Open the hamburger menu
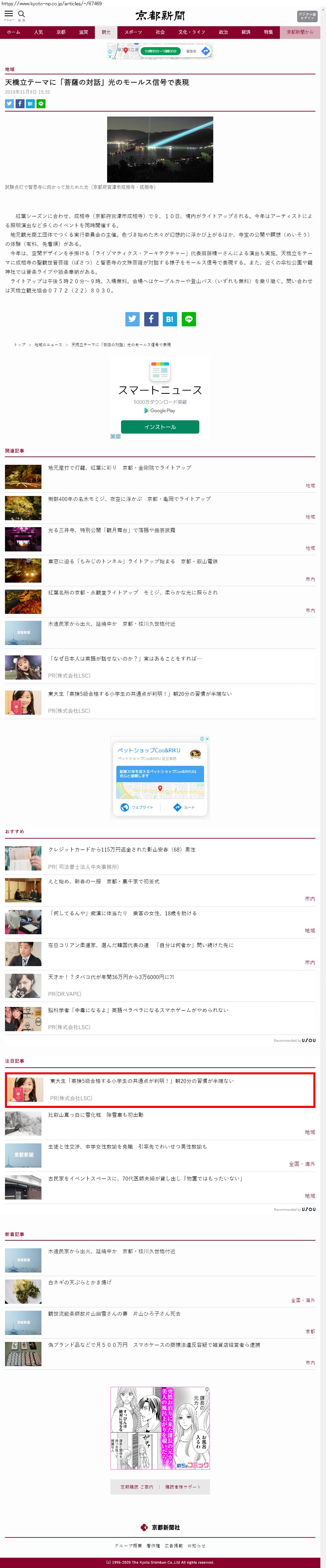Image resolution: width=326 pixels, height=1568 pixels. click(9, 14)
